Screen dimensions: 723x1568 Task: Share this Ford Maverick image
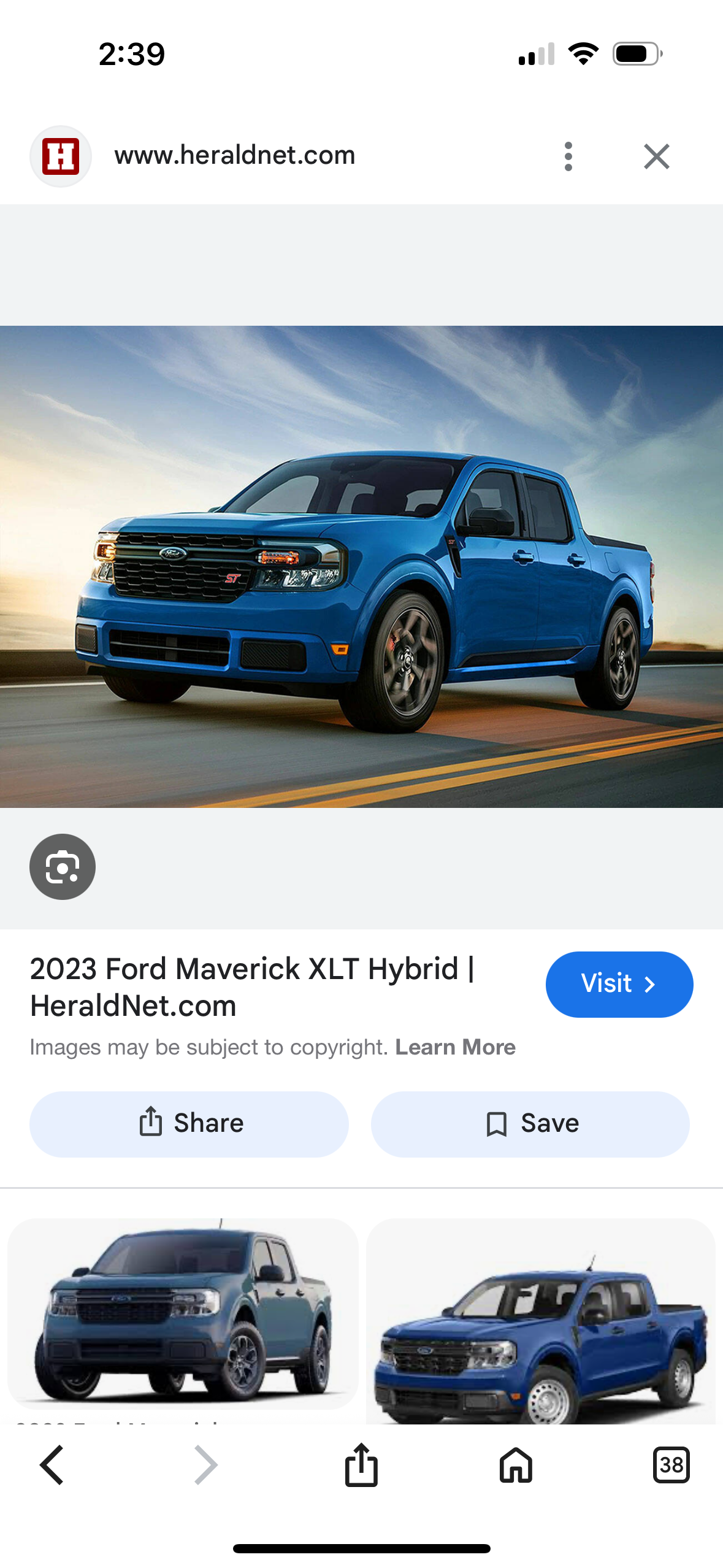pyautogui.click(x=189, y=1124)
